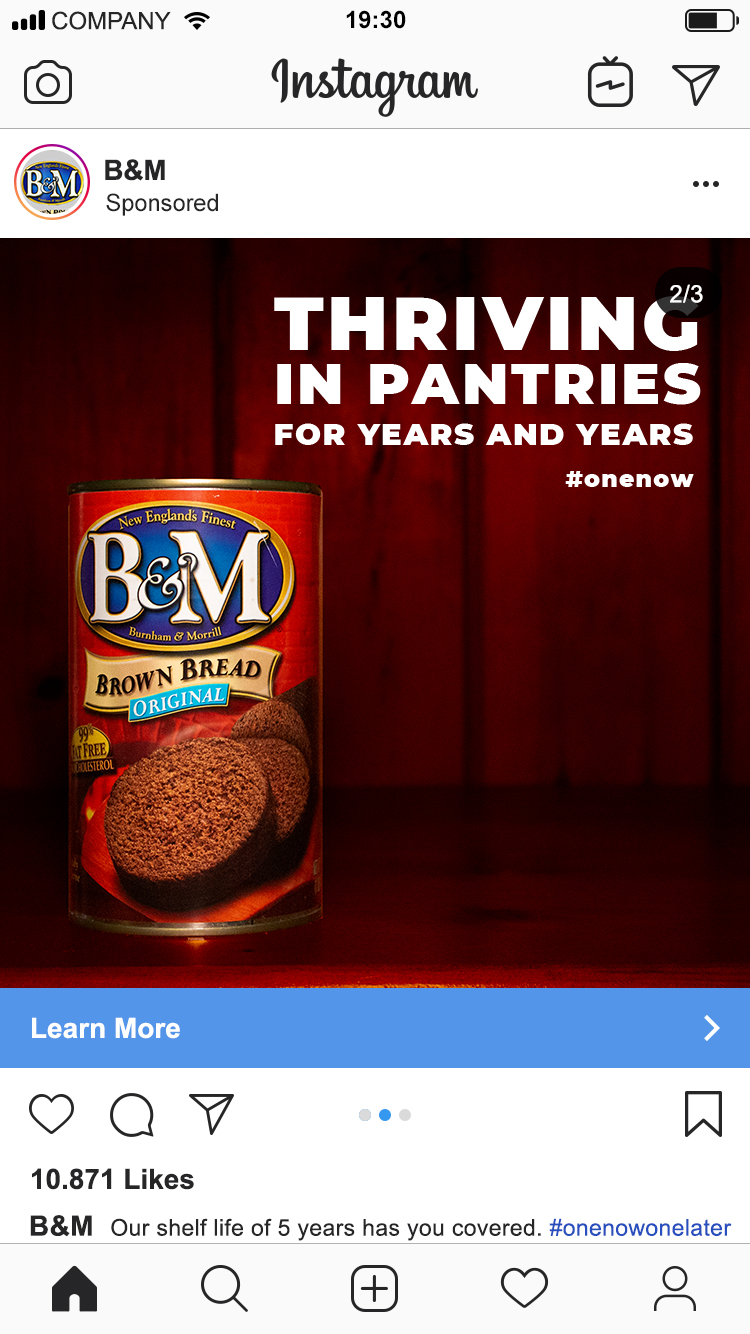The width and height of the screenshot is (750, 1334).
Task: Switch to the Search tab
Action: pyautogui.click(x=224, y=1288)
